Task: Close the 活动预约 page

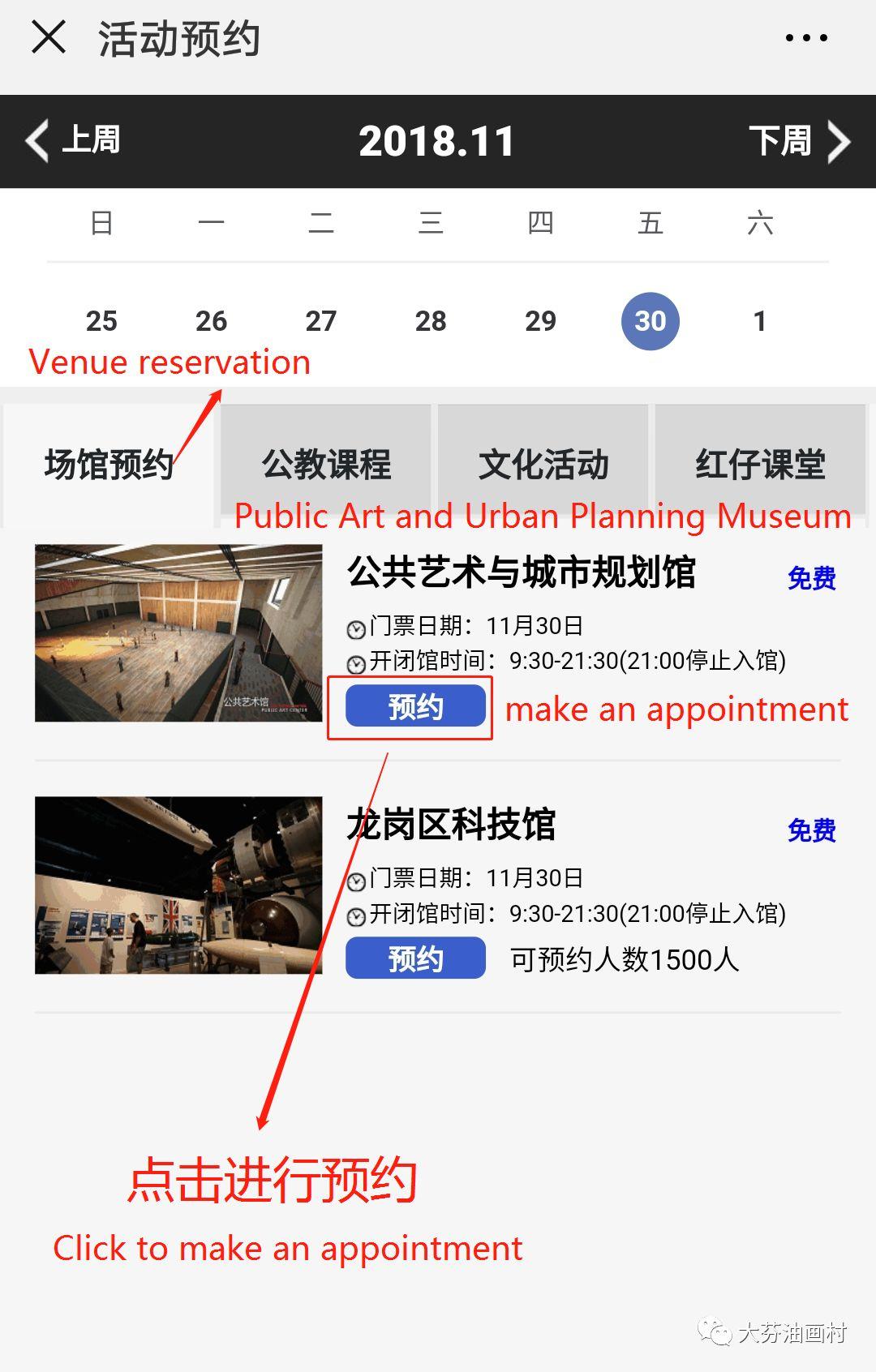Action: (49, 38)
